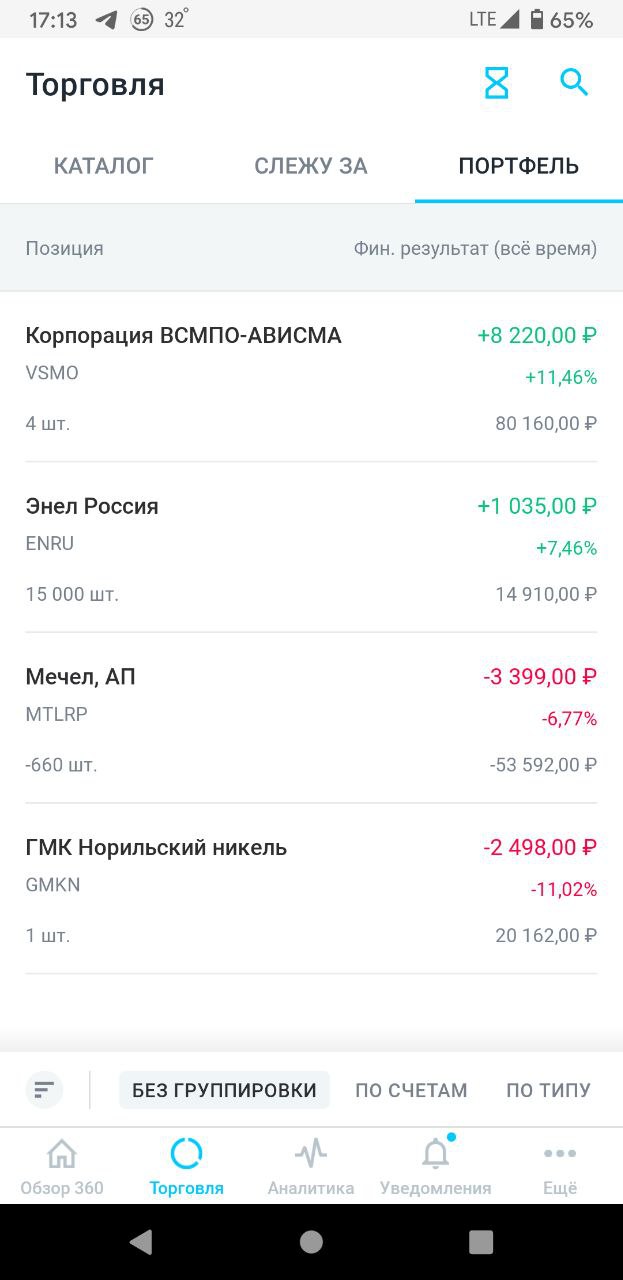The width and height of the screenshot is (623, 1280).
Task: Open the Аналитика section
Action: pyautogui.click(x=311, y=1167)
